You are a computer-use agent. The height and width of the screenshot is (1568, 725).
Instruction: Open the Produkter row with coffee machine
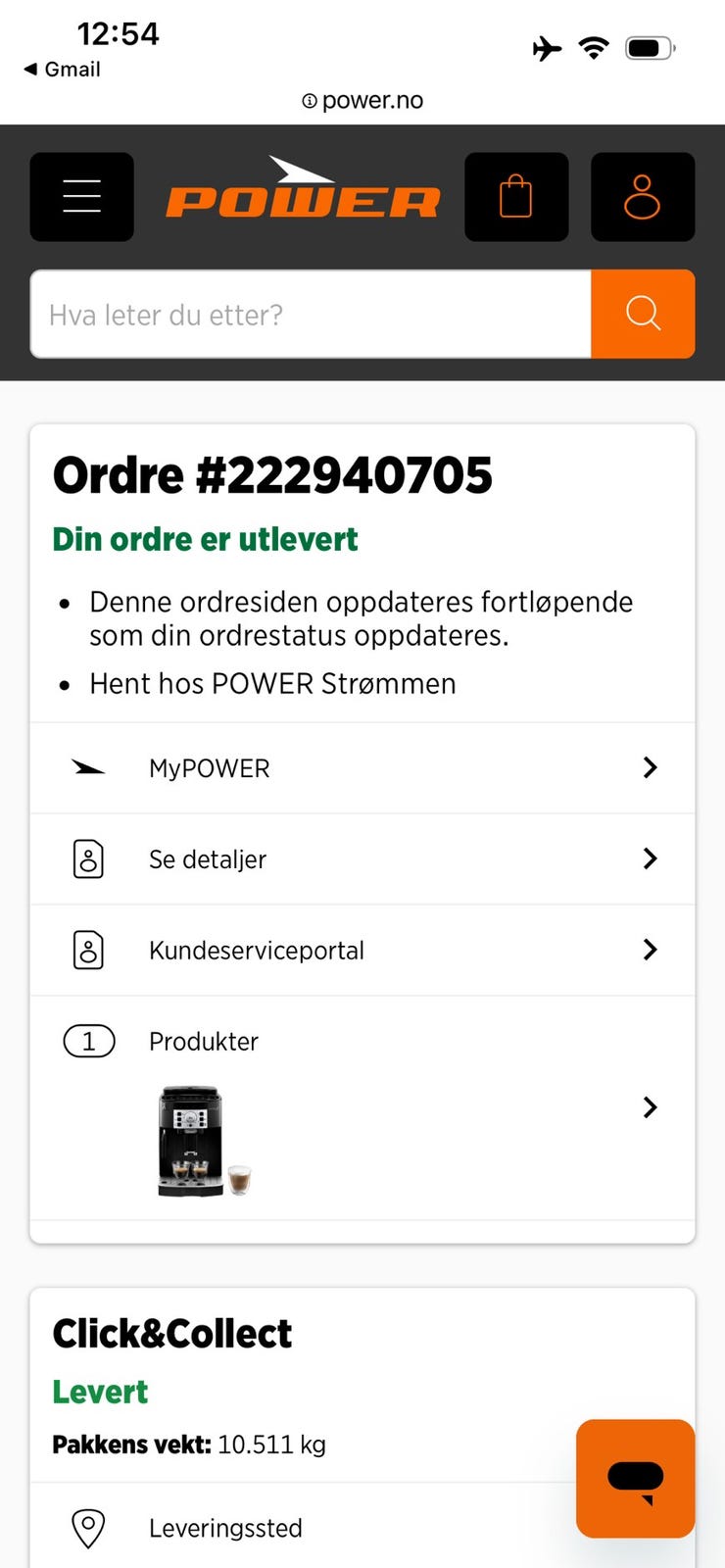click(362, 1108)
